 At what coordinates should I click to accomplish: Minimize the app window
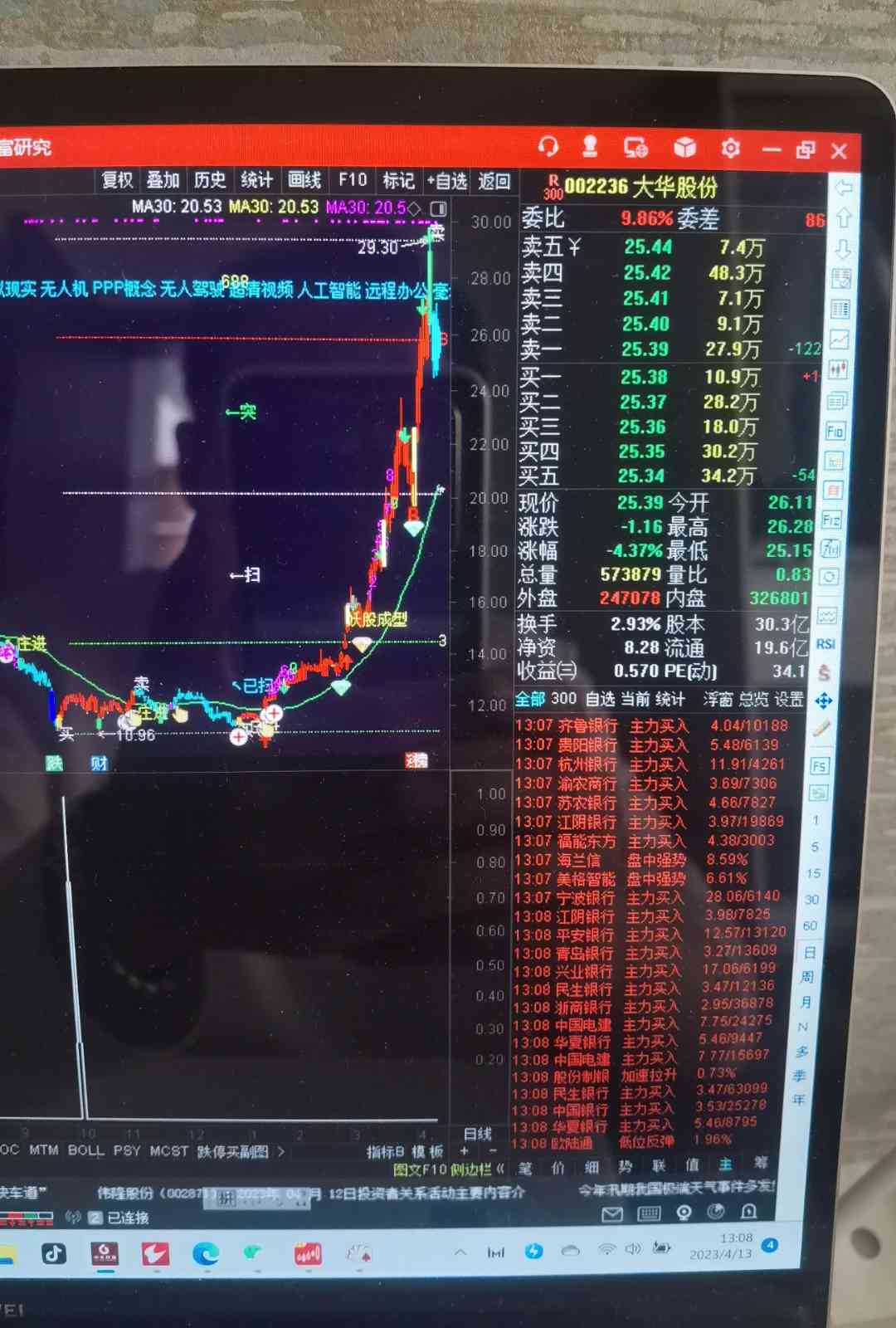(772, 150)
